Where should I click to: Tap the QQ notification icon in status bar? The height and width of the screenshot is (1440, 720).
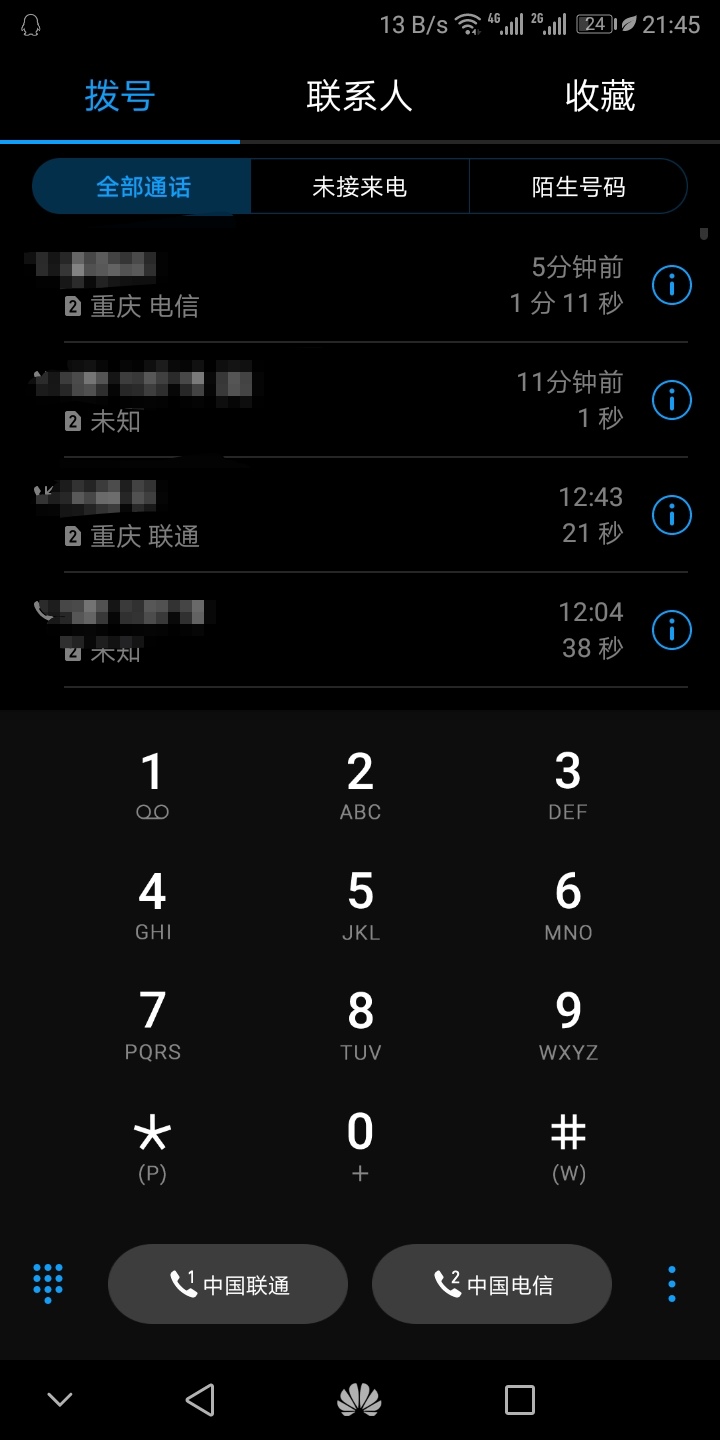[30, 23]
